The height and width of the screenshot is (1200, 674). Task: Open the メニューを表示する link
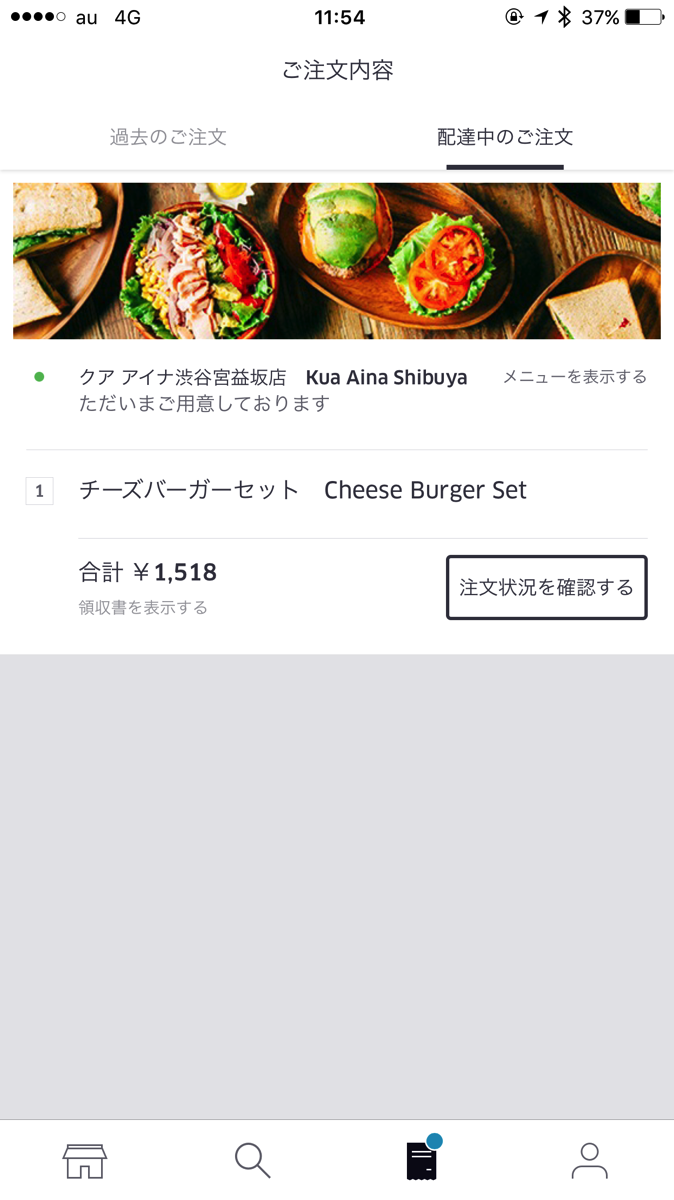(x=574, y=377)
